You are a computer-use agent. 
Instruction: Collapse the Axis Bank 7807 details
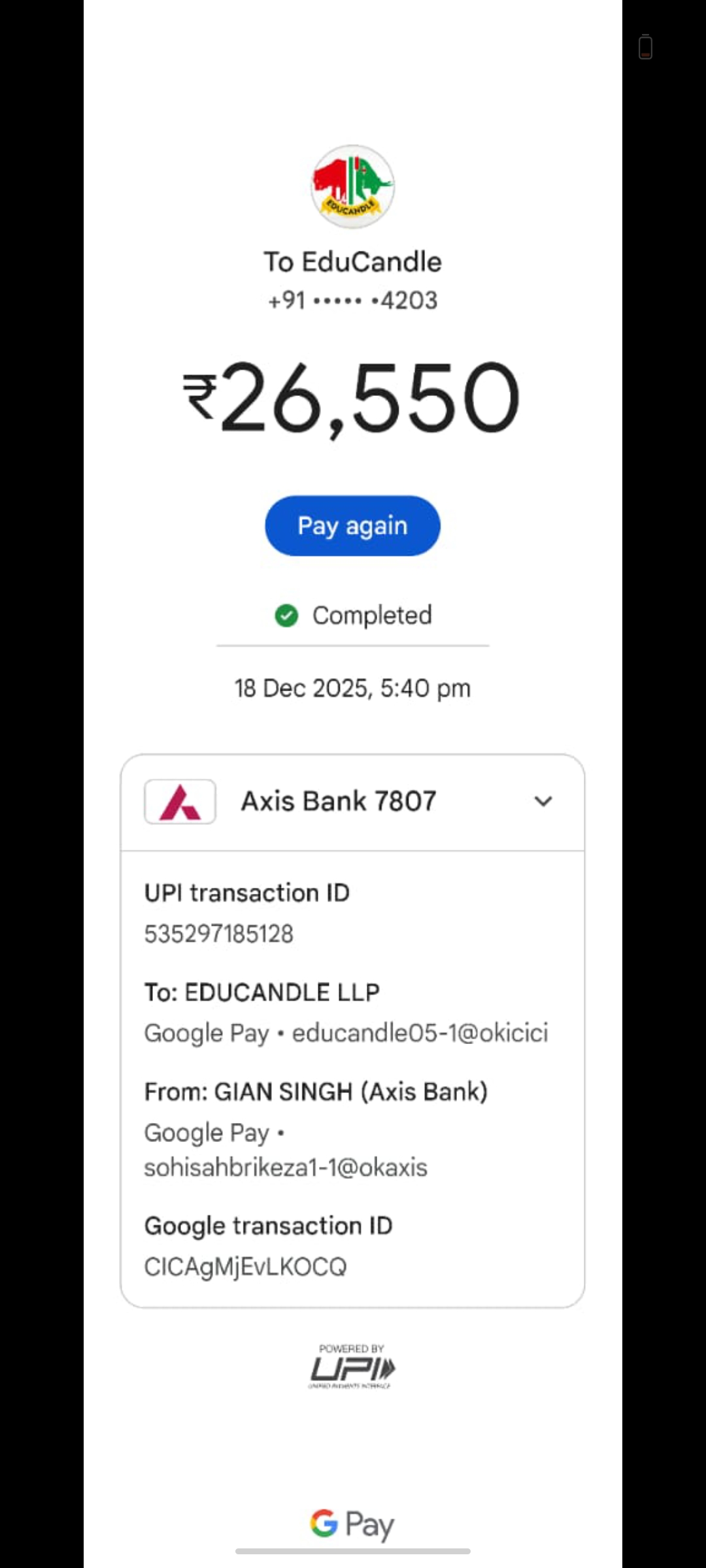[543, 801]
